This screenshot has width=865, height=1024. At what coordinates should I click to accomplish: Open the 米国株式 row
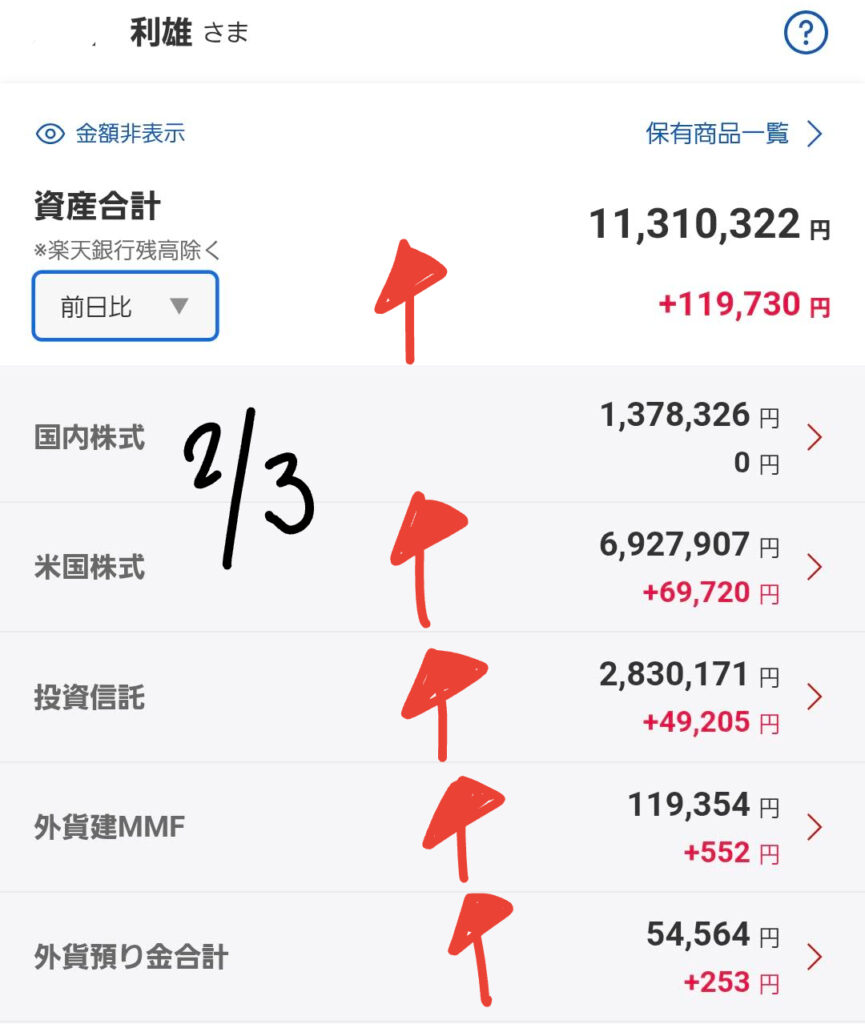click(432, 568)
